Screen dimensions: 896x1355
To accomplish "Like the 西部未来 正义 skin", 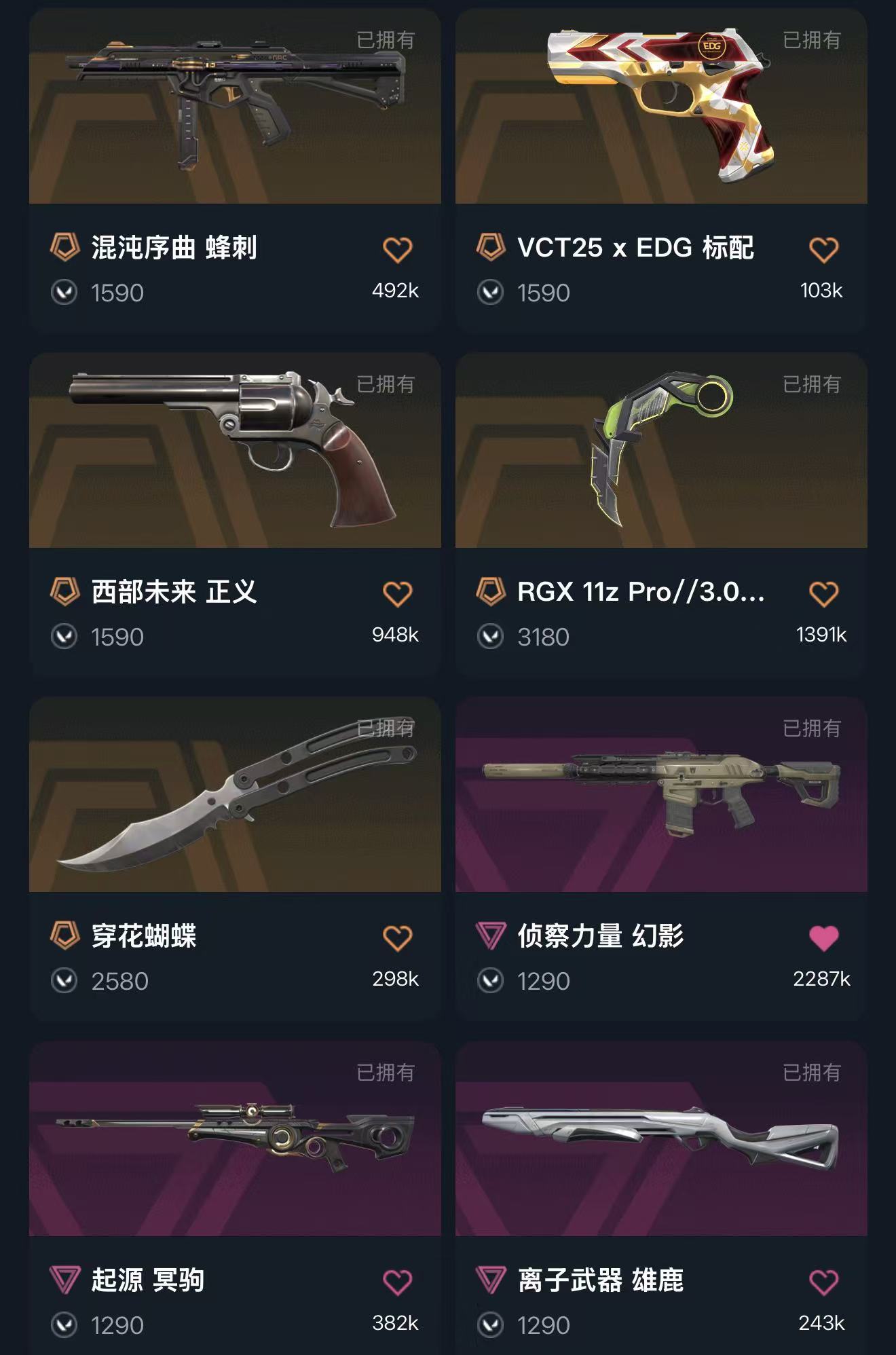I will [x=397, y=594].
